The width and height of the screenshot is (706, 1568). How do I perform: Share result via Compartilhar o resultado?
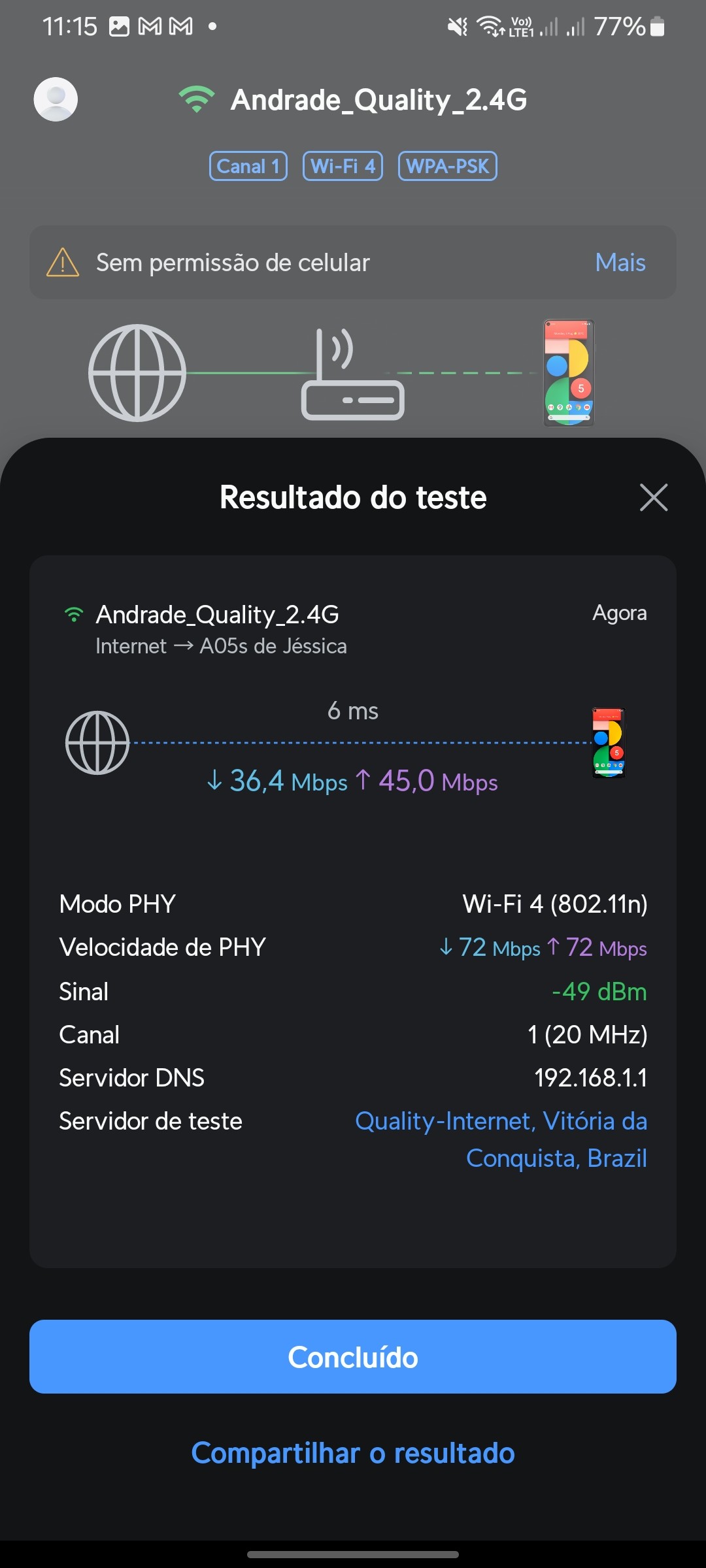[x=353, y=1454]
